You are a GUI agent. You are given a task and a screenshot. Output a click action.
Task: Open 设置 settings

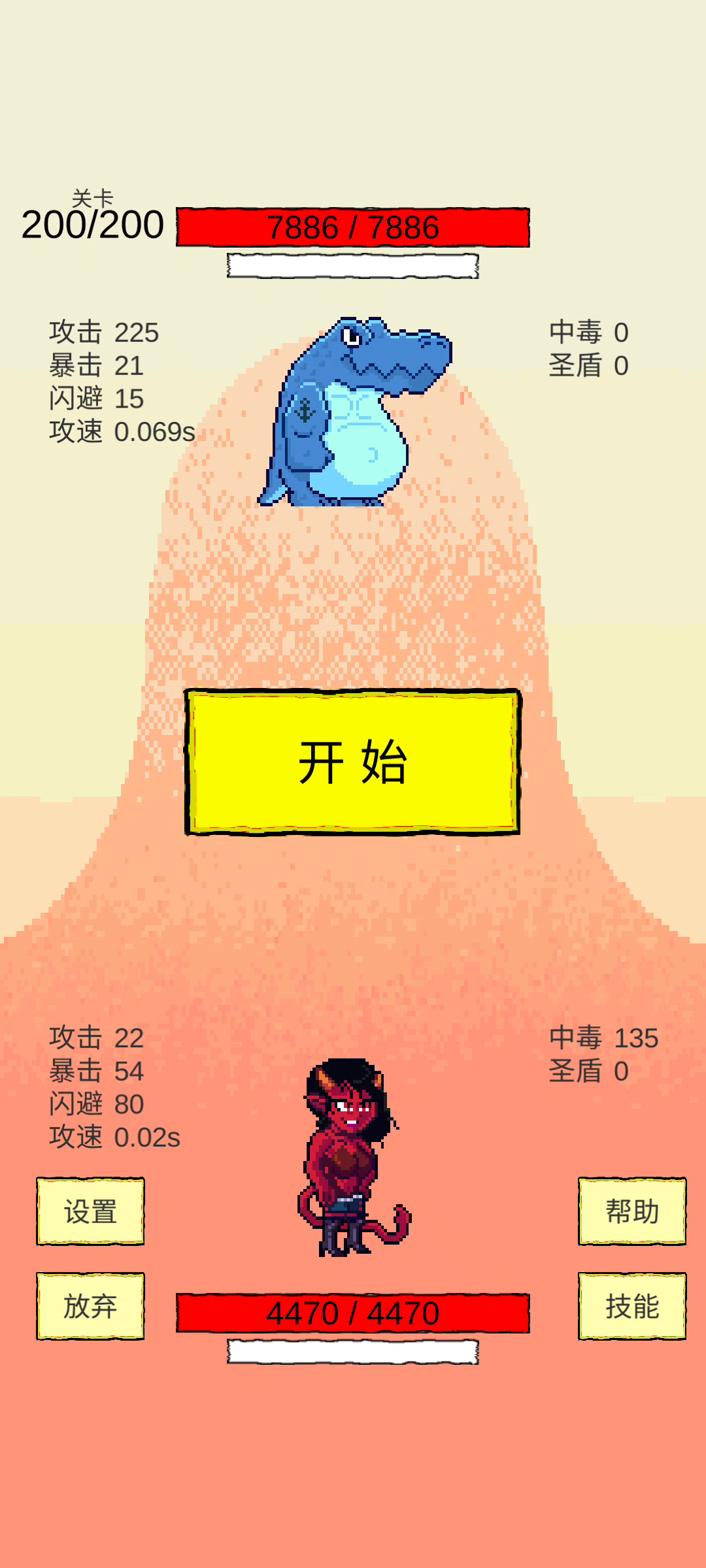pos(90,1211)
